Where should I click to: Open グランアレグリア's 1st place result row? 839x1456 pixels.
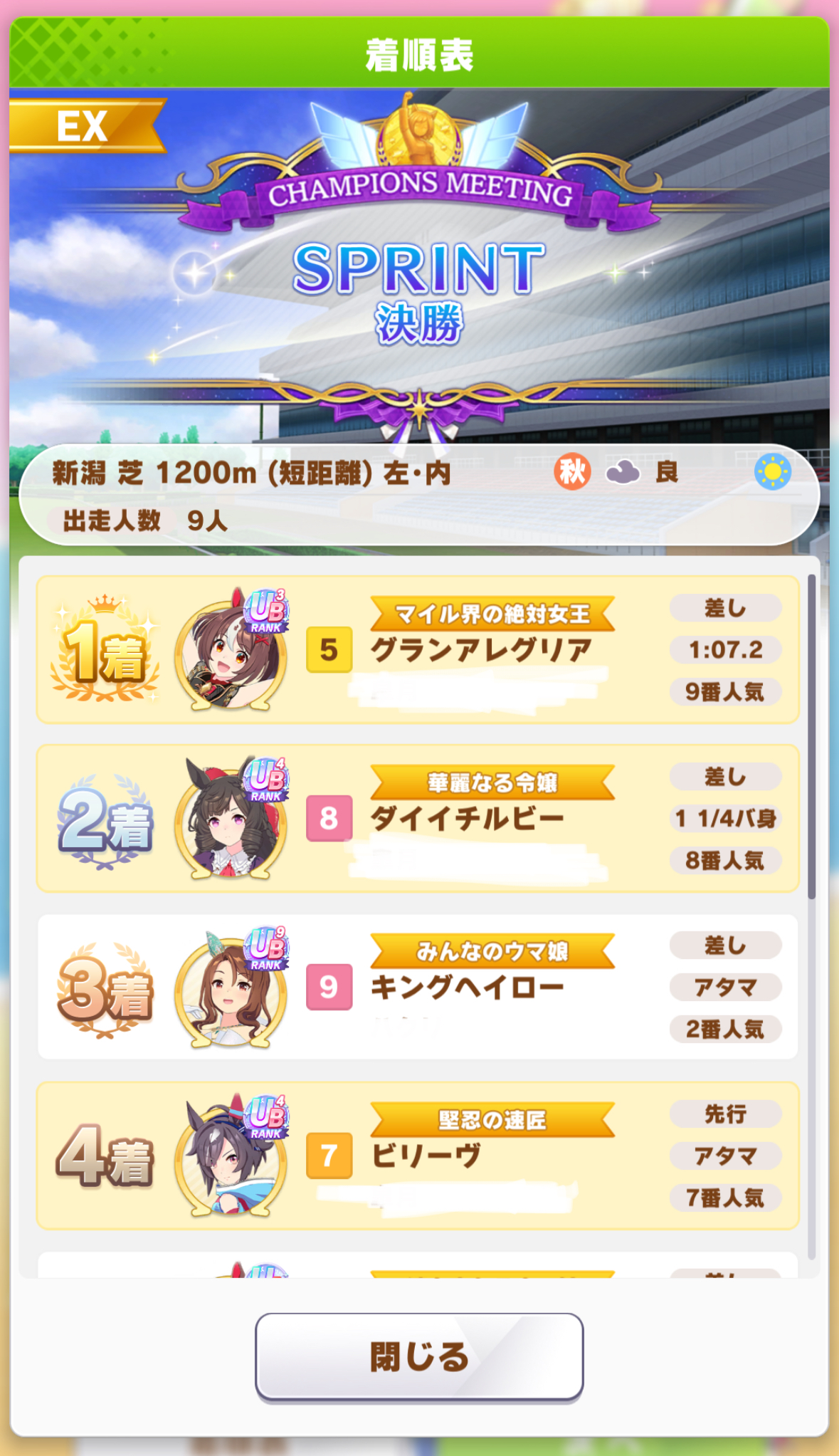click(418, 649)
